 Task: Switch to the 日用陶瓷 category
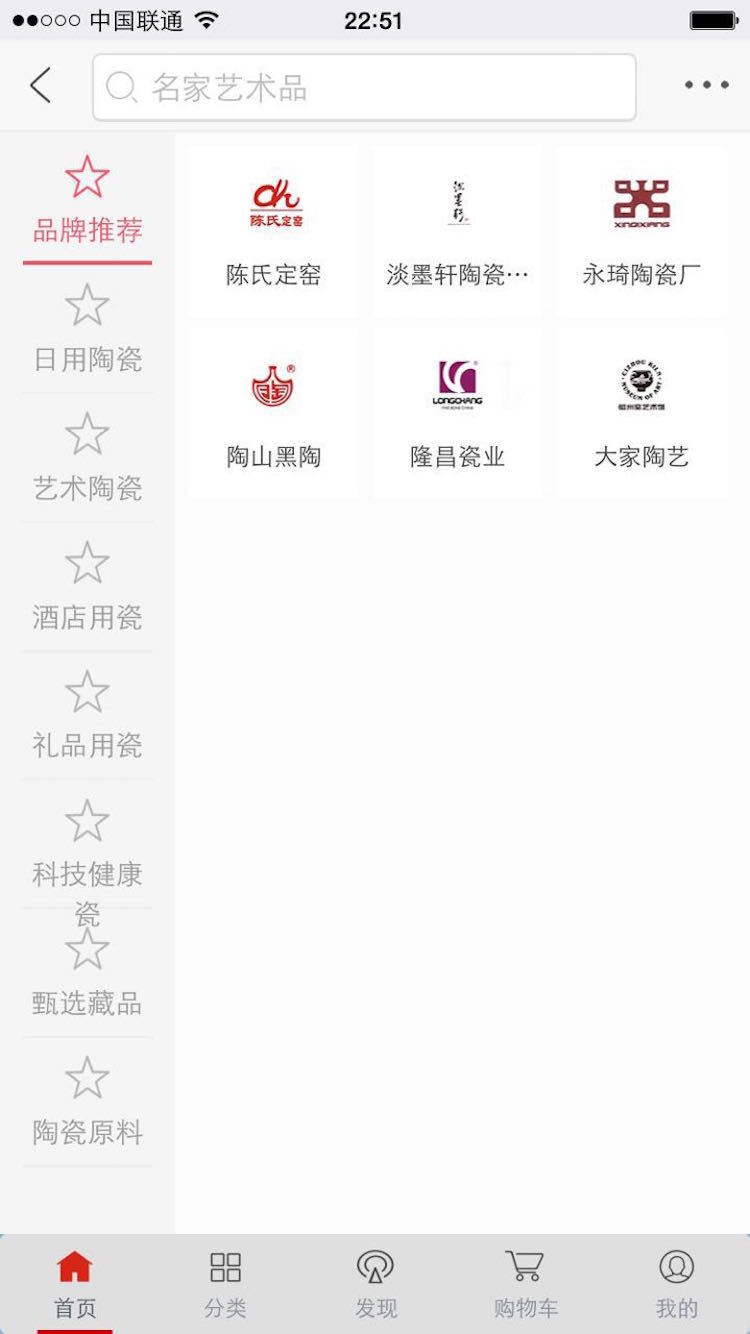point(87,330)
